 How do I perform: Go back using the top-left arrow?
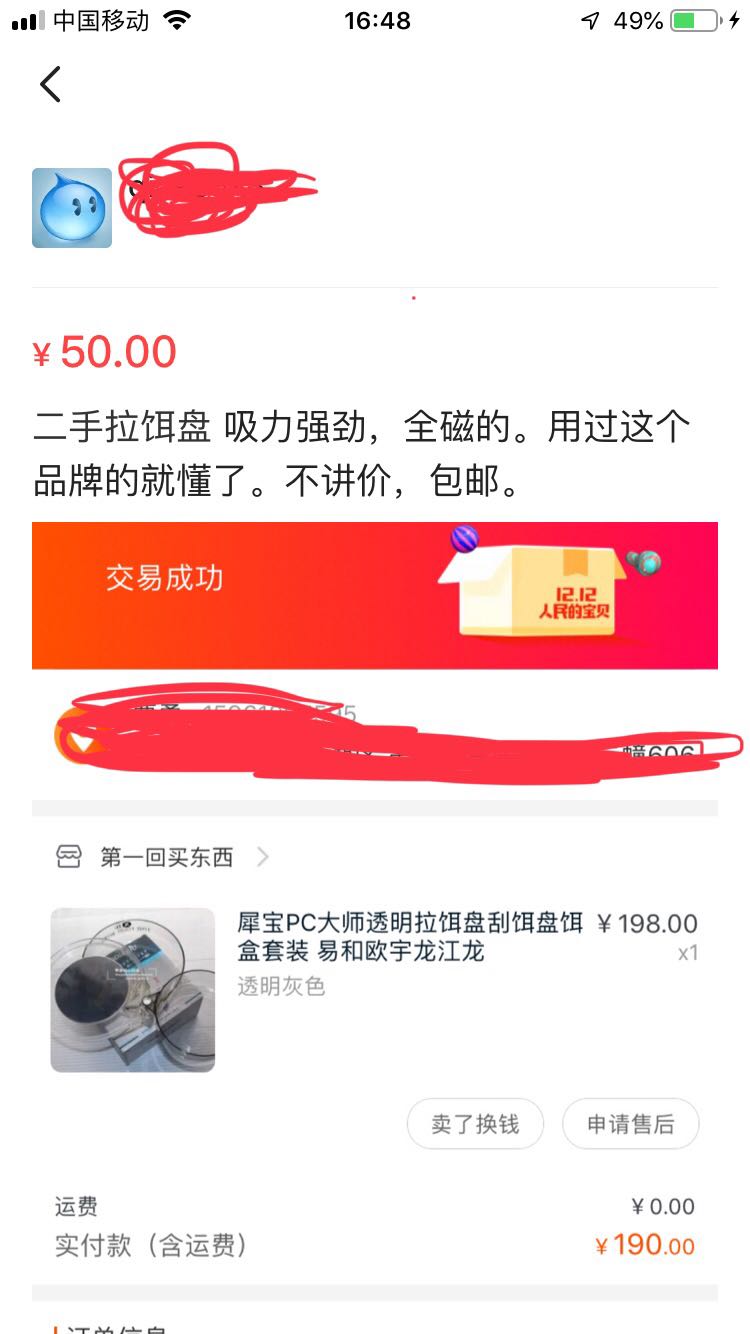[x=50, y=84]
